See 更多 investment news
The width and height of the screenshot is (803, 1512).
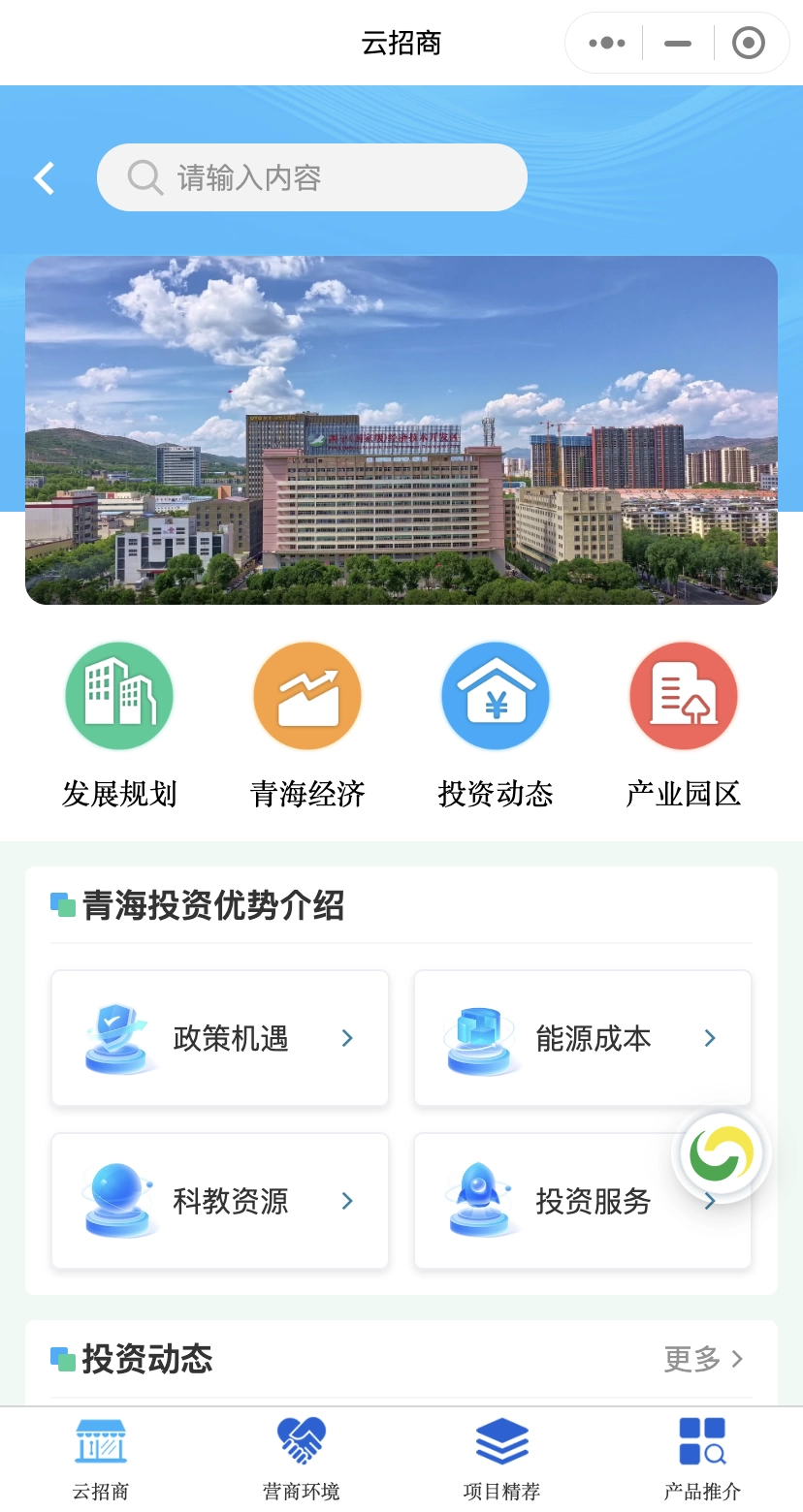point(704,1359)
